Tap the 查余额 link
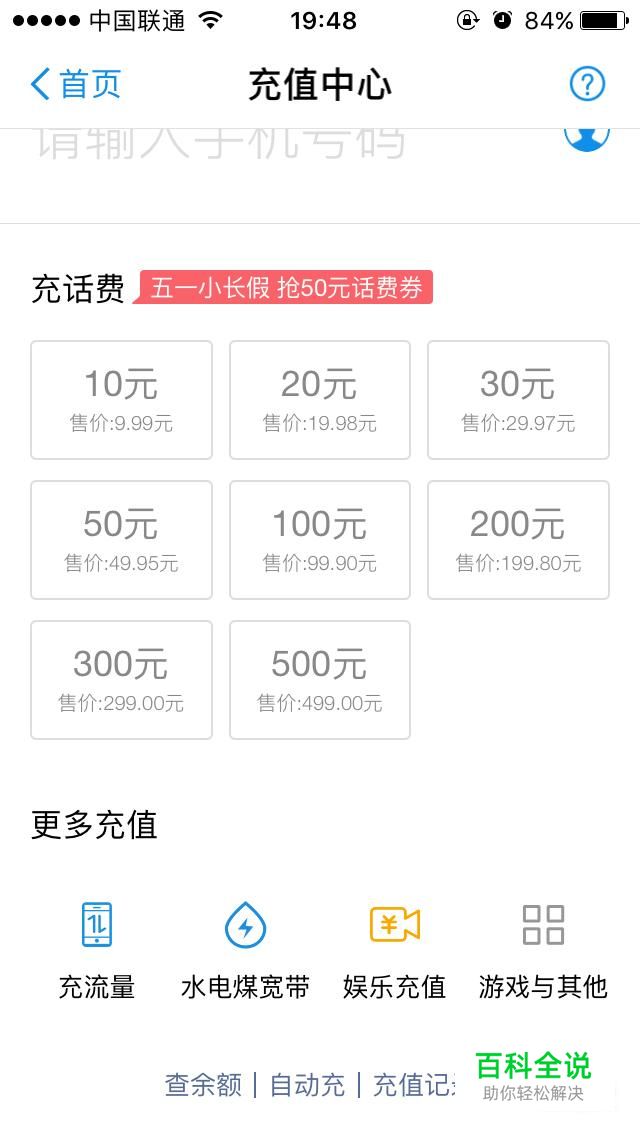This screenshot has width=640, height=1136. click(203, 1085)
